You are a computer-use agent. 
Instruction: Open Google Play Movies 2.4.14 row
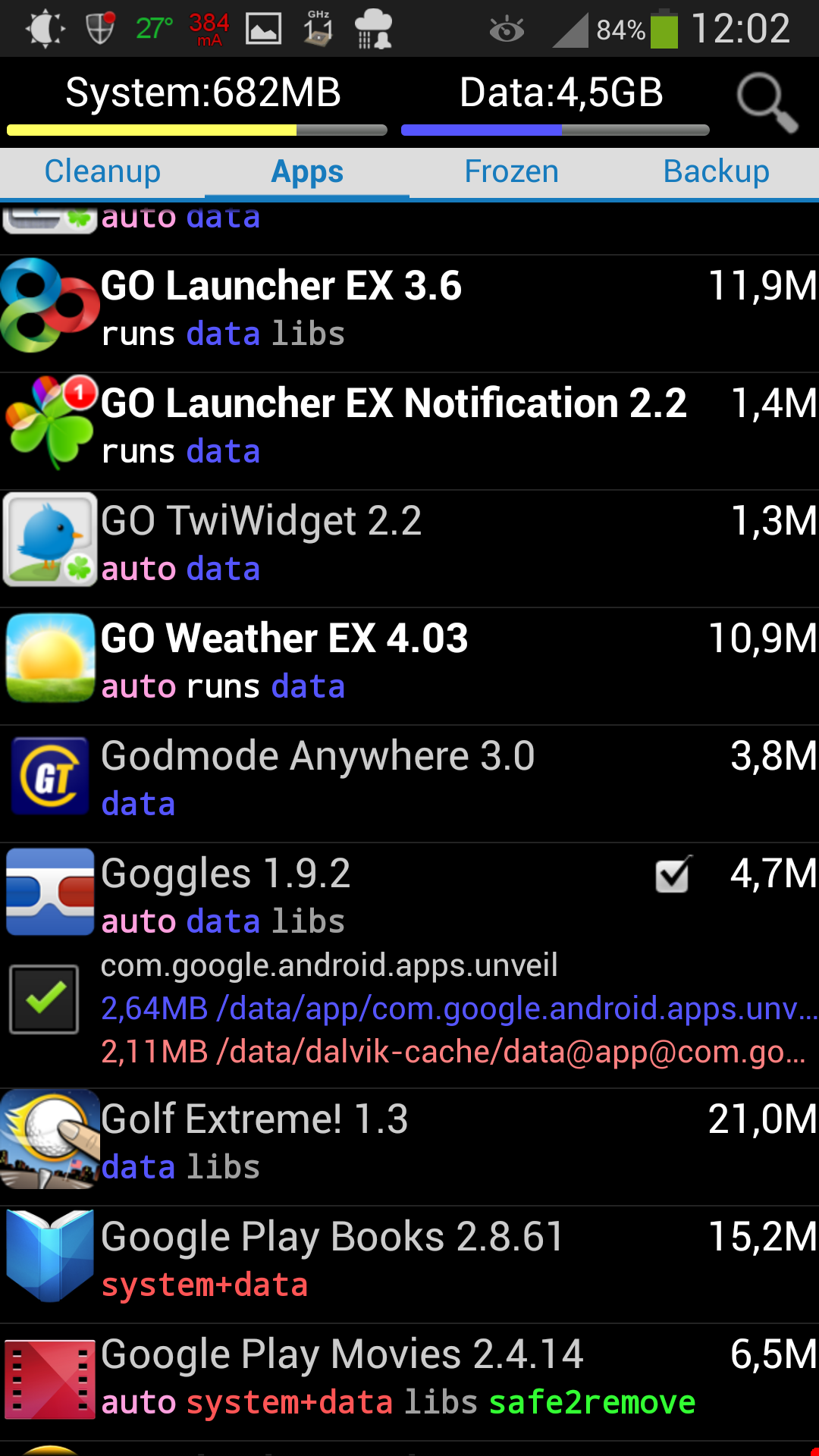(409, 1382)
